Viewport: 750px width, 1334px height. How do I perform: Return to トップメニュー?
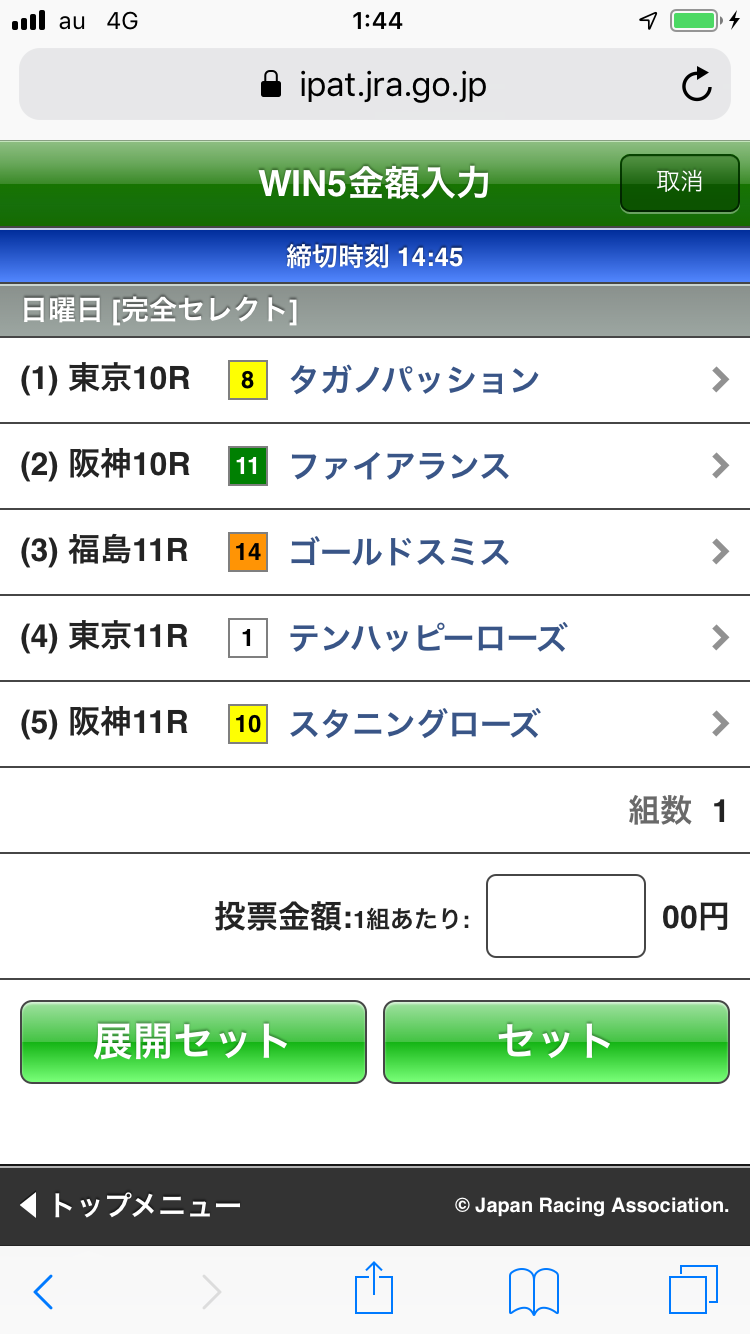130,1206
